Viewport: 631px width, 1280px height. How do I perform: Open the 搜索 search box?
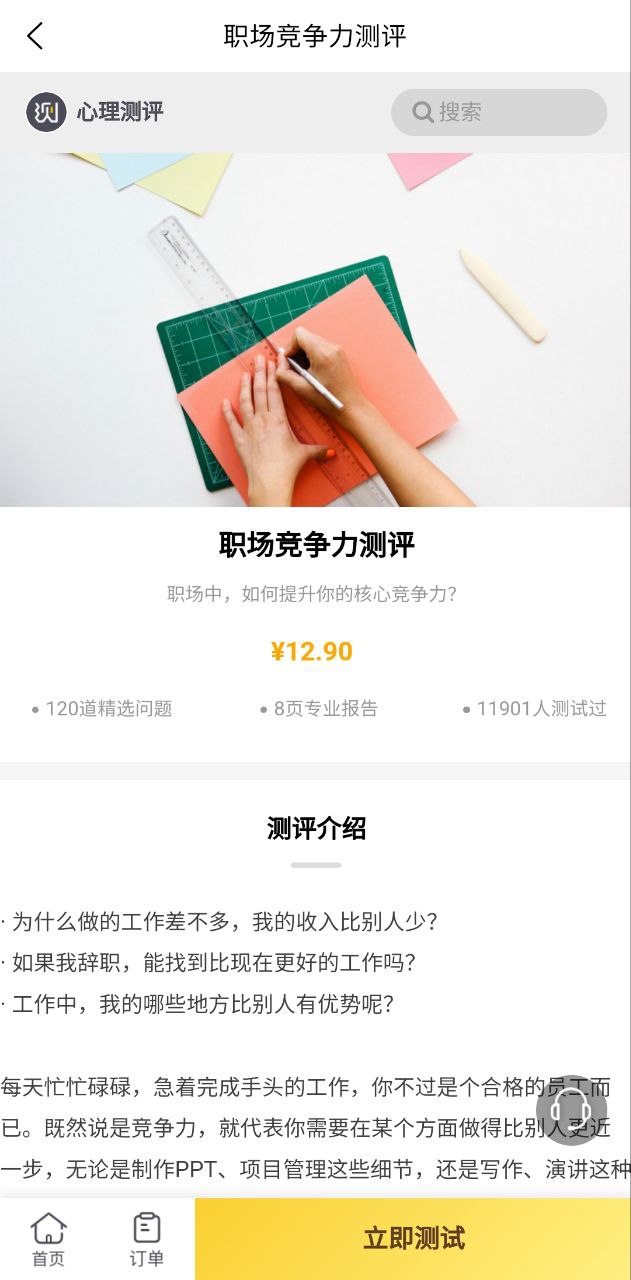pyautogui.click(x=499, y=112)
